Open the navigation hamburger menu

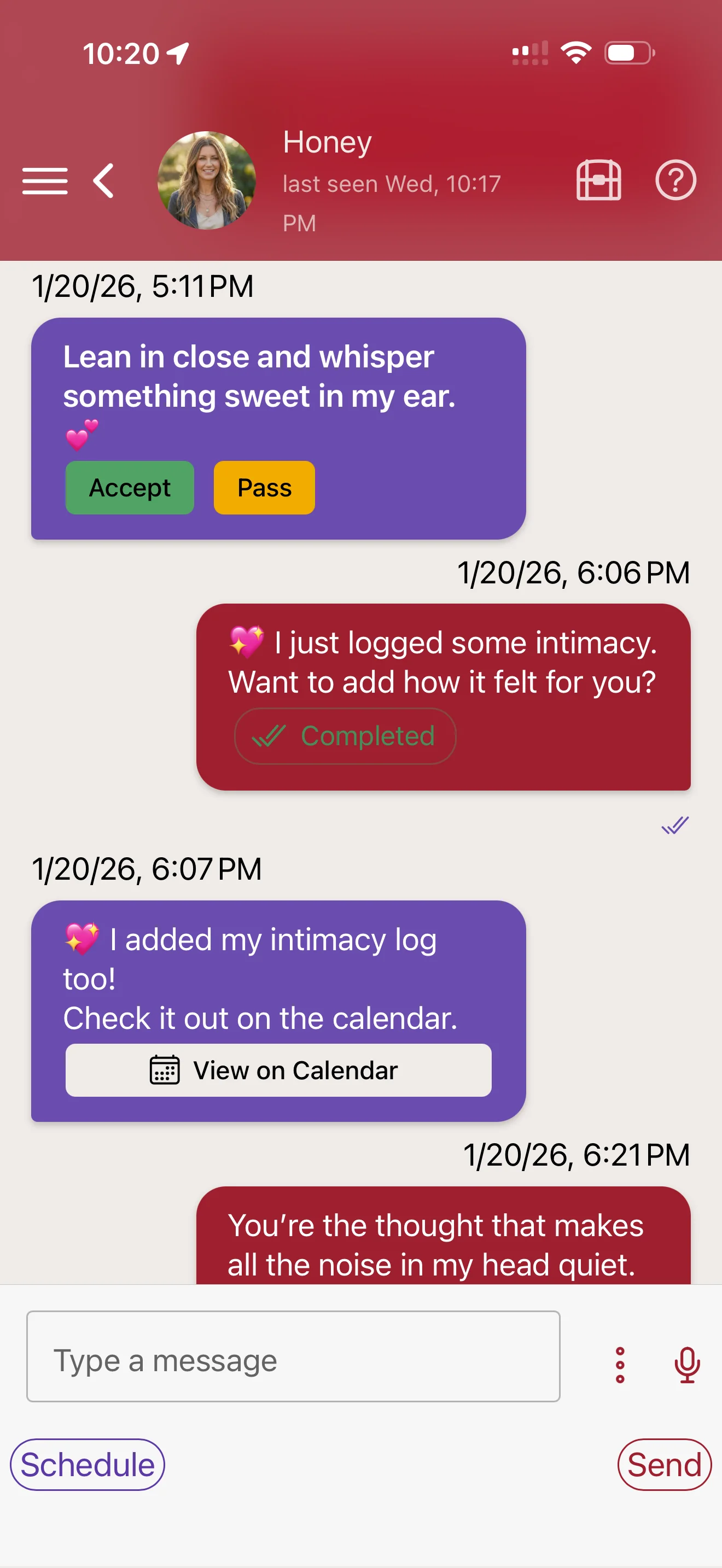[45, 180]
